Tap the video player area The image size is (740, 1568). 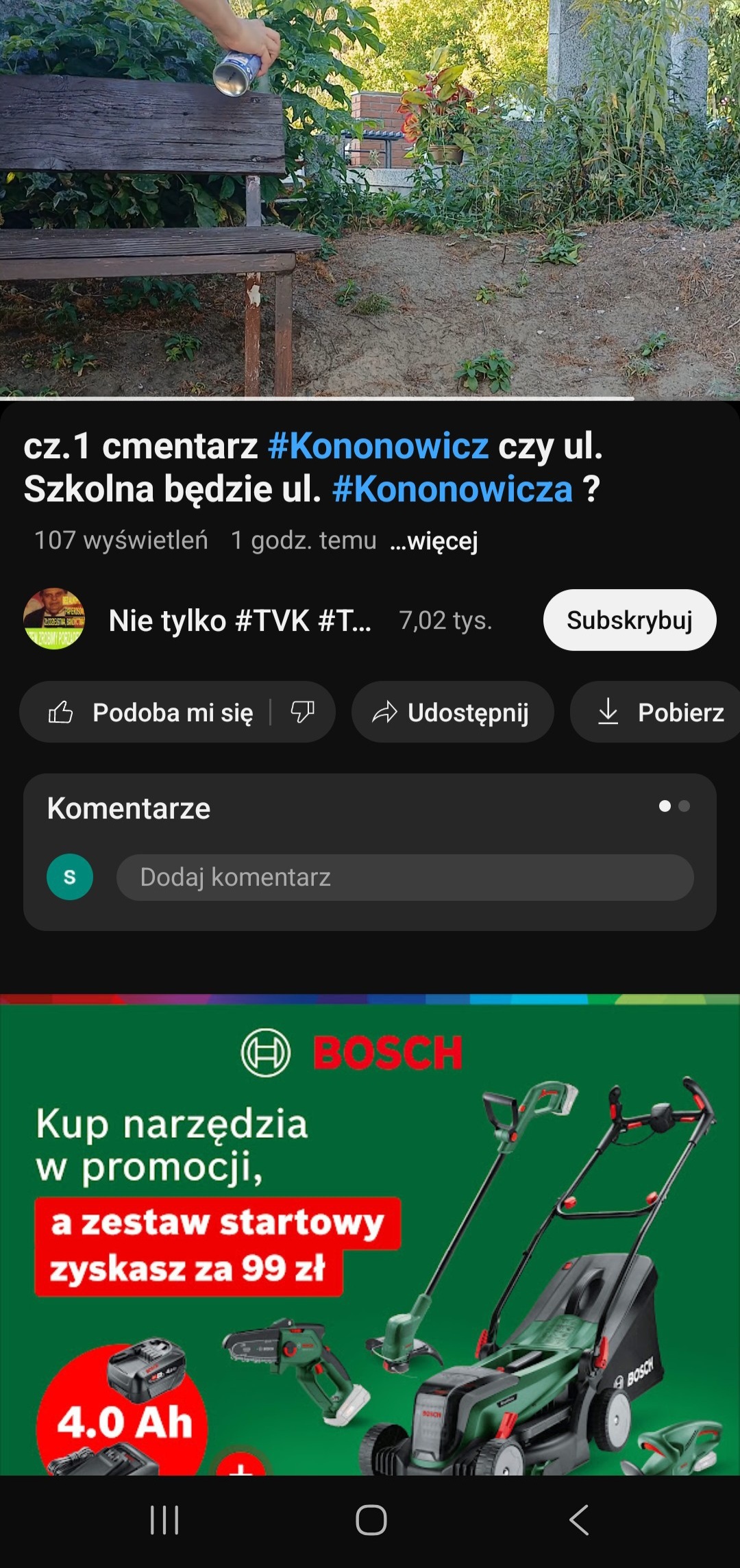370,199
